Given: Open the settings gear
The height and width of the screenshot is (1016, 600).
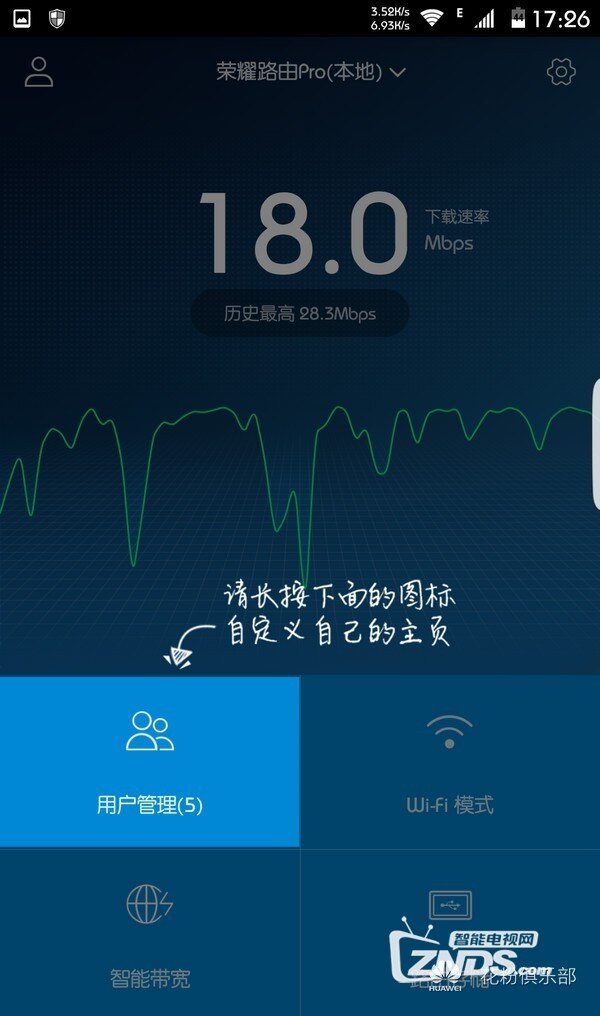Looking at the screenshot, I should pyautogui.click(x=561, y=72).
